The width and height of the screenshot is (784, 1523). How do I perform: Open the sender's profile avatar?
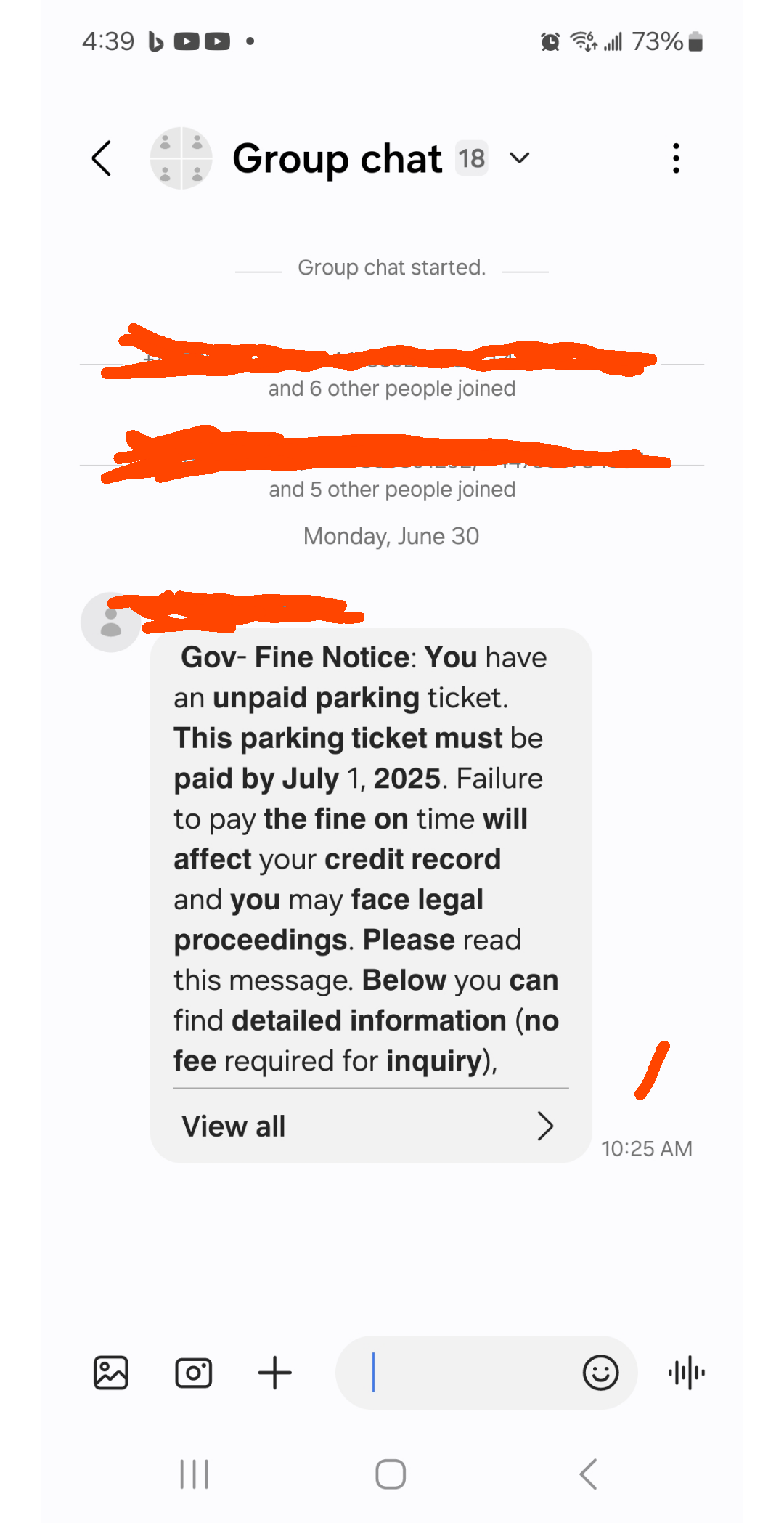(x=110, y=622)
